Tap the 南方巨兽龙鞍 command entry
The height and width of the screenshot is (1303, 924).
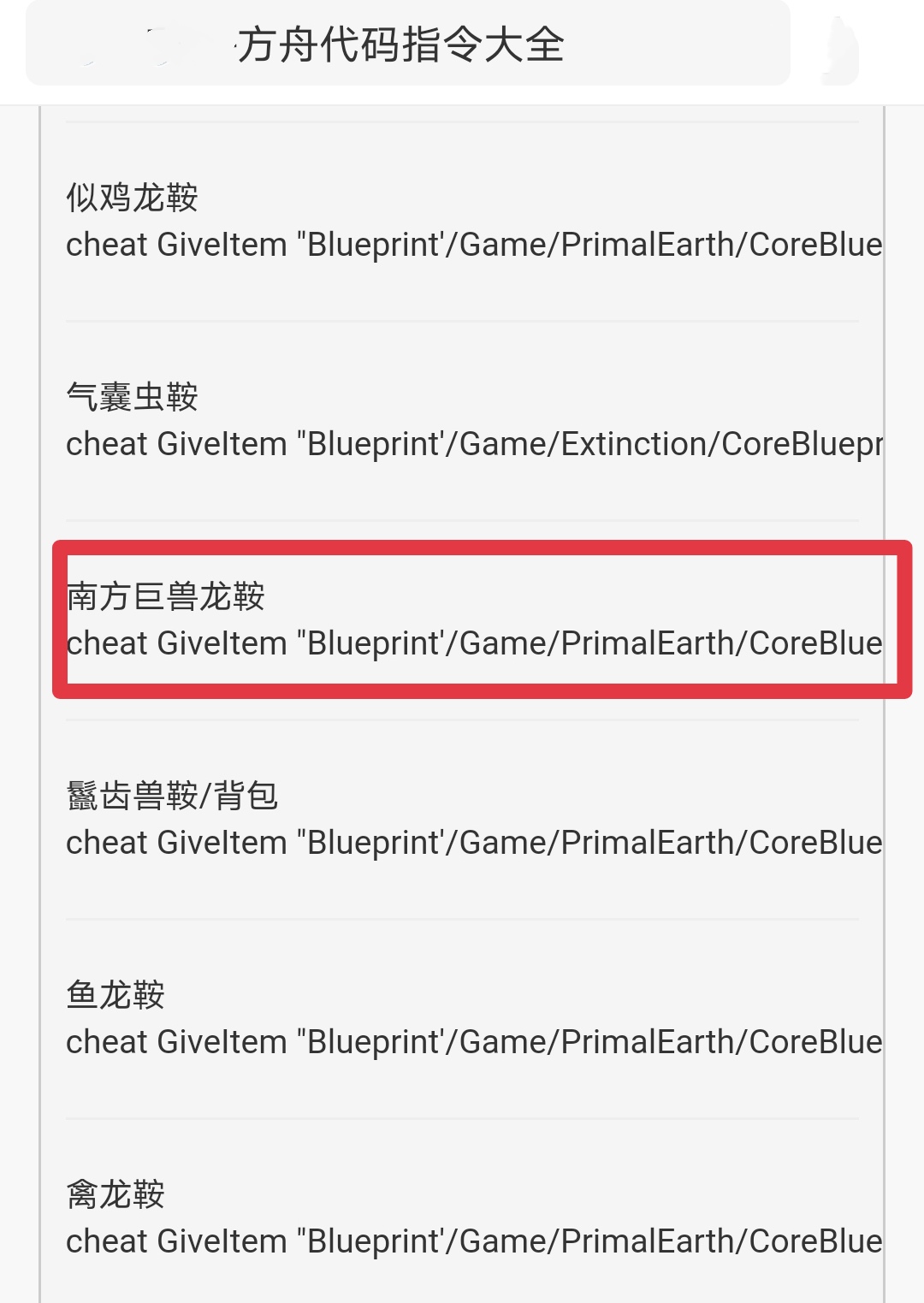pos(462,620)
